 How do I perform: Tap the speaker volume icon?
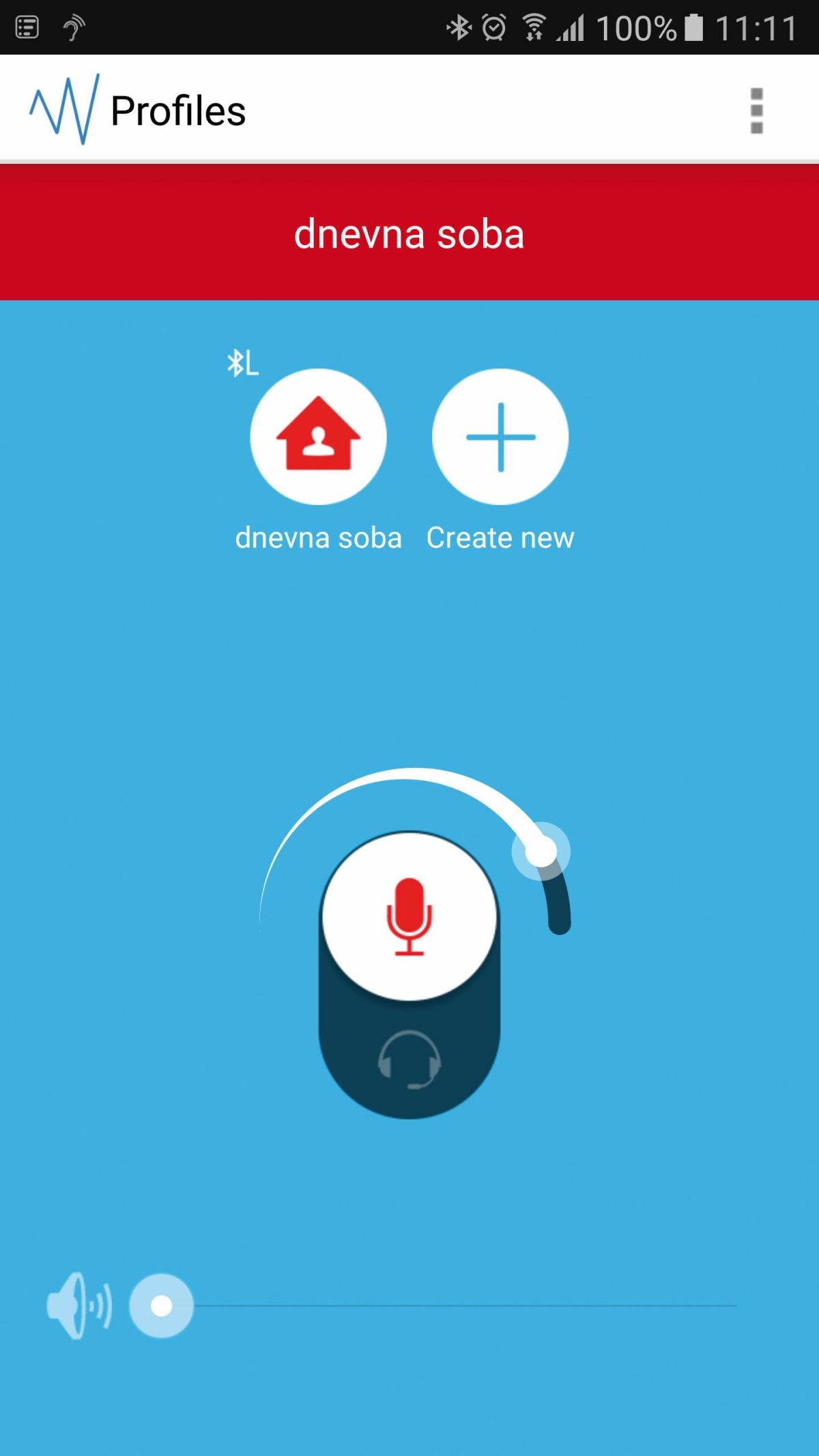(x=78, y=1306)
